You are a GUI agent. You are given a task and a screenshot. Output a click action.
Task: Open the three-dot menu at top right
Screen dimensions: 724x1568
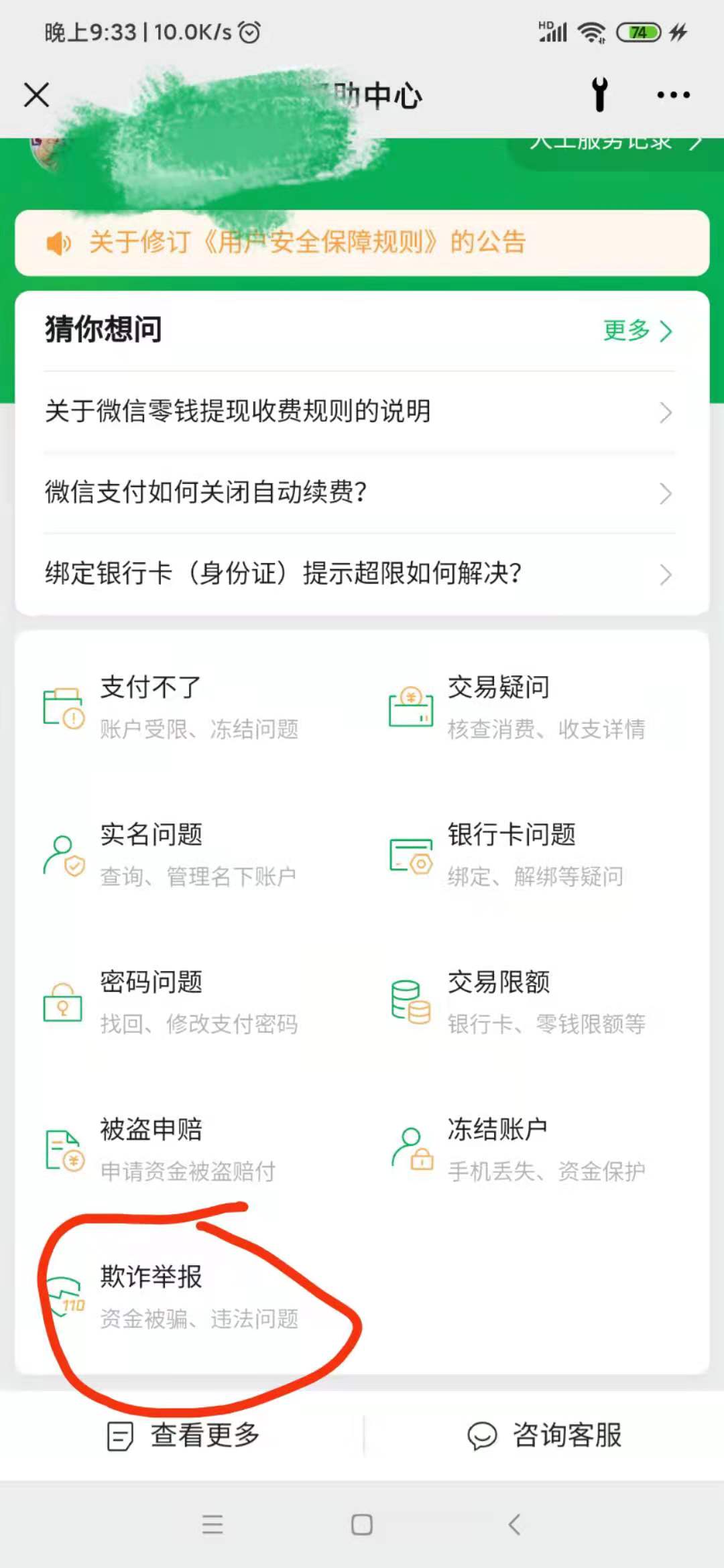(x=674, y=95)
